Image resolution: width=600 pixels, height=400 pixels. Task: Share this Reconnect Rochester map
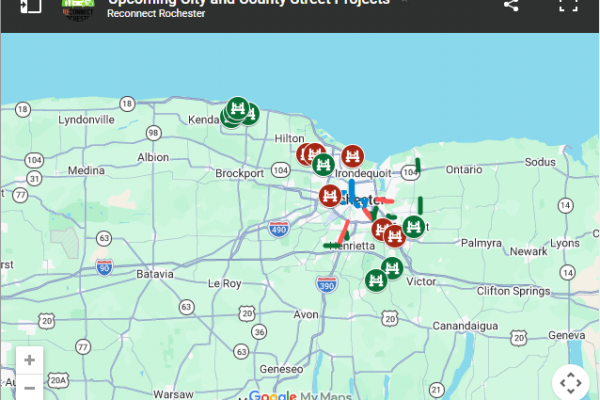511,6
